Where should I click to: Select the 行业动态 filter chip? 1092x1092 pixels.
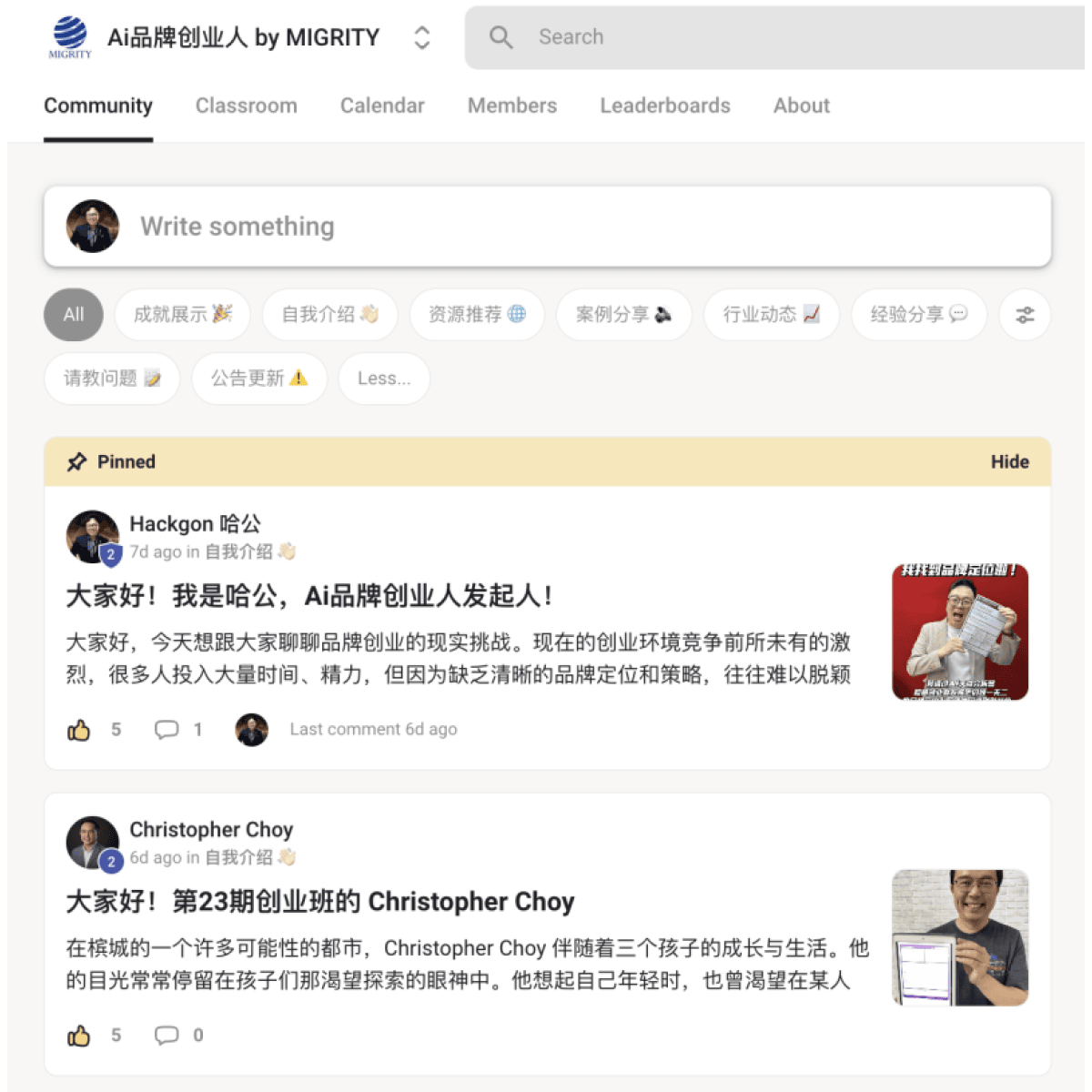pyautogui.click(x=771, y=315)
